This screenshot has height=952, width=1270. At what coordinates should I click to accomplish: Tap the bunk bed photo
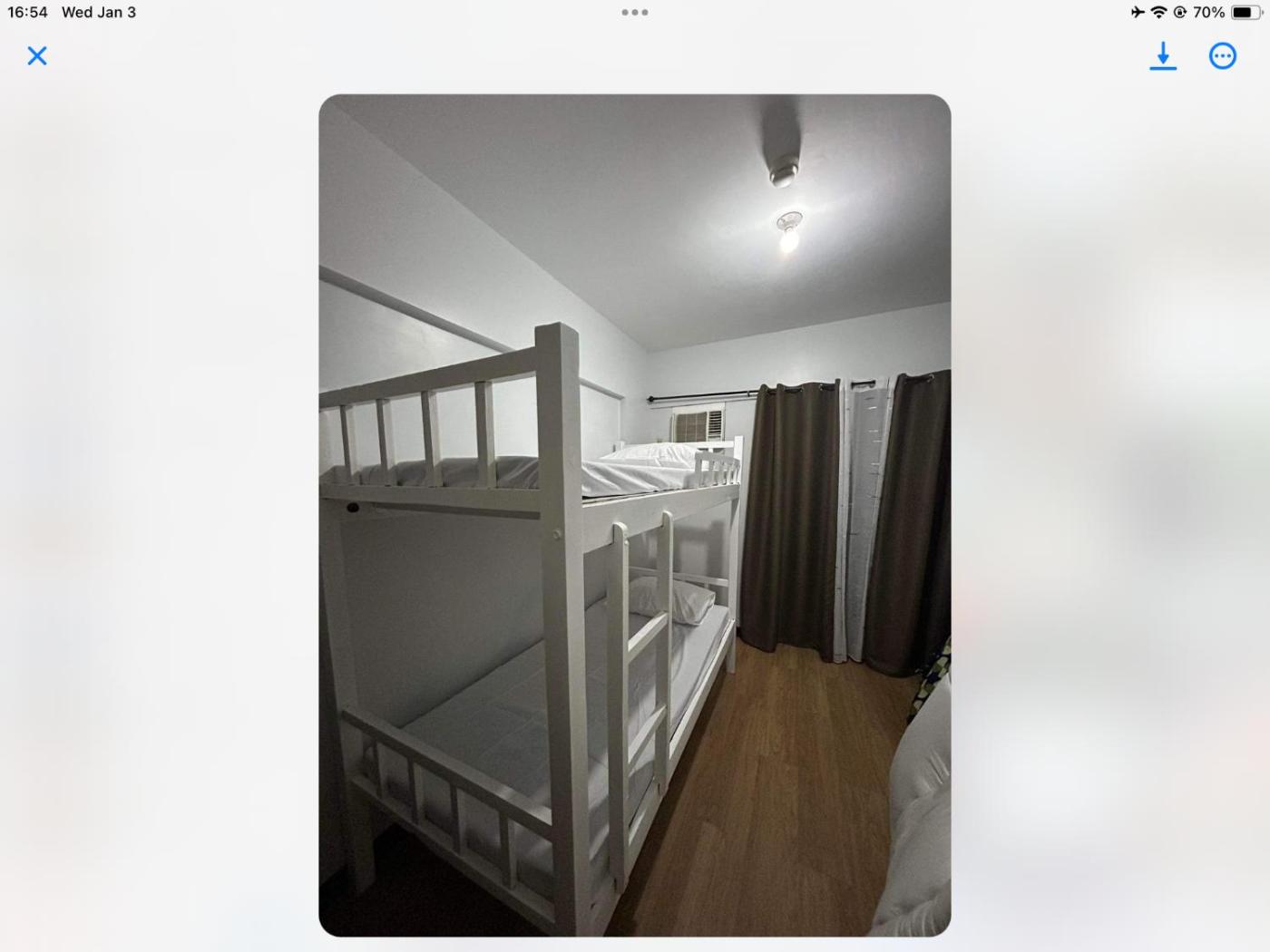pyautogui.click(x=634, y=515)
